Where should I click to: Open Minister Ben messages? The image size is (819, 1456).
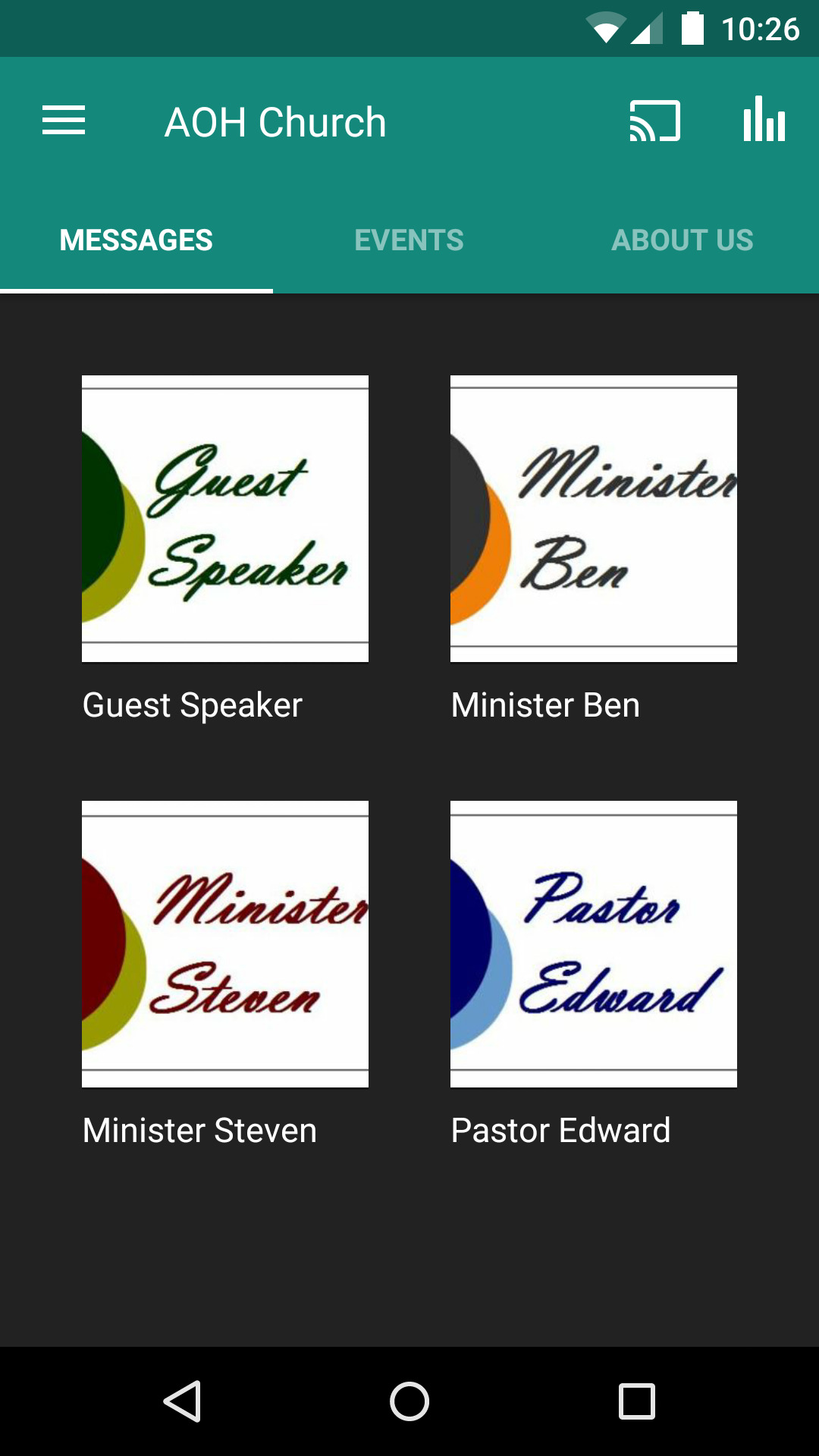pyautogui.click(x=594, y=519)
